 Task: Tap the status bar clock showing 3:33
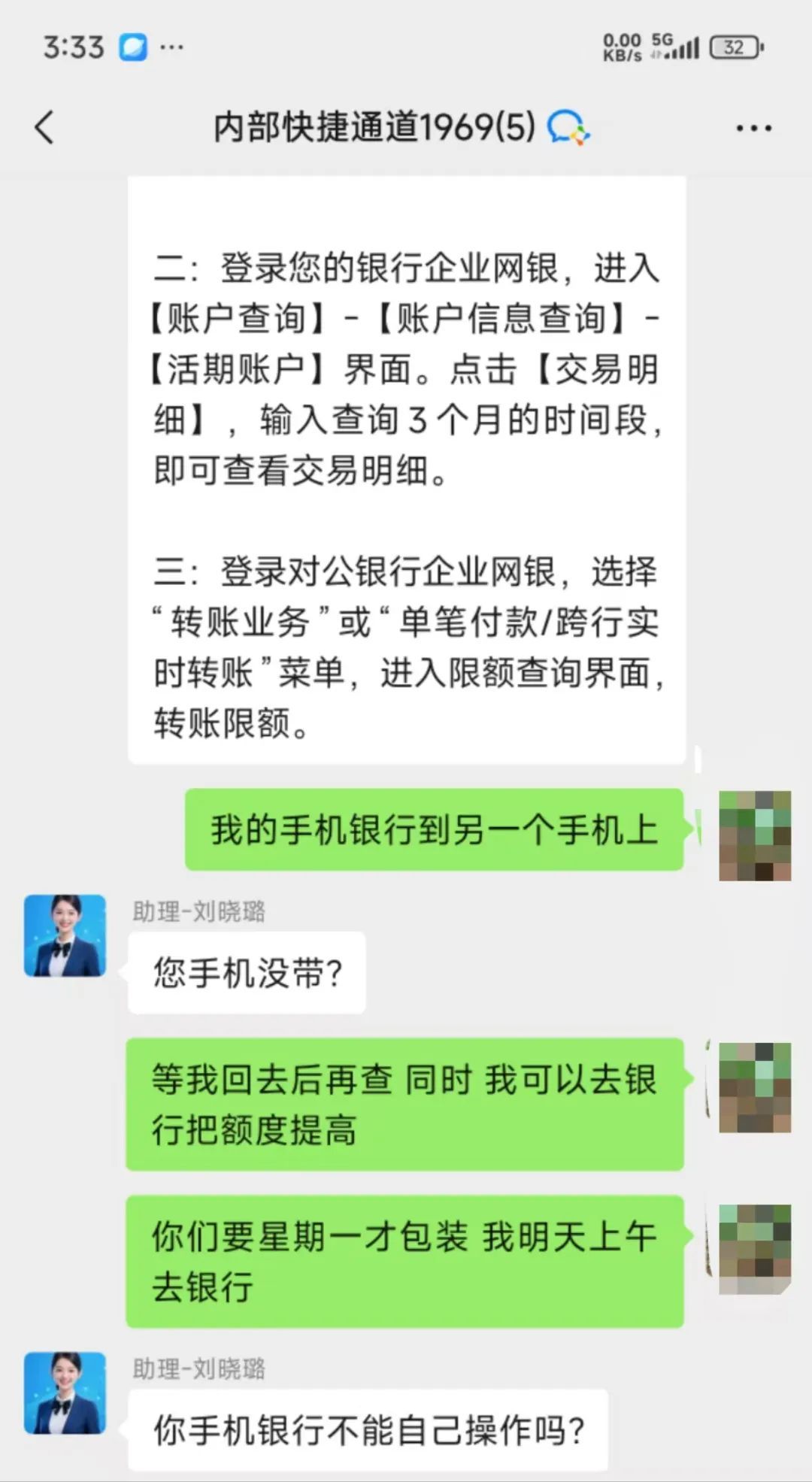(74, 47)
